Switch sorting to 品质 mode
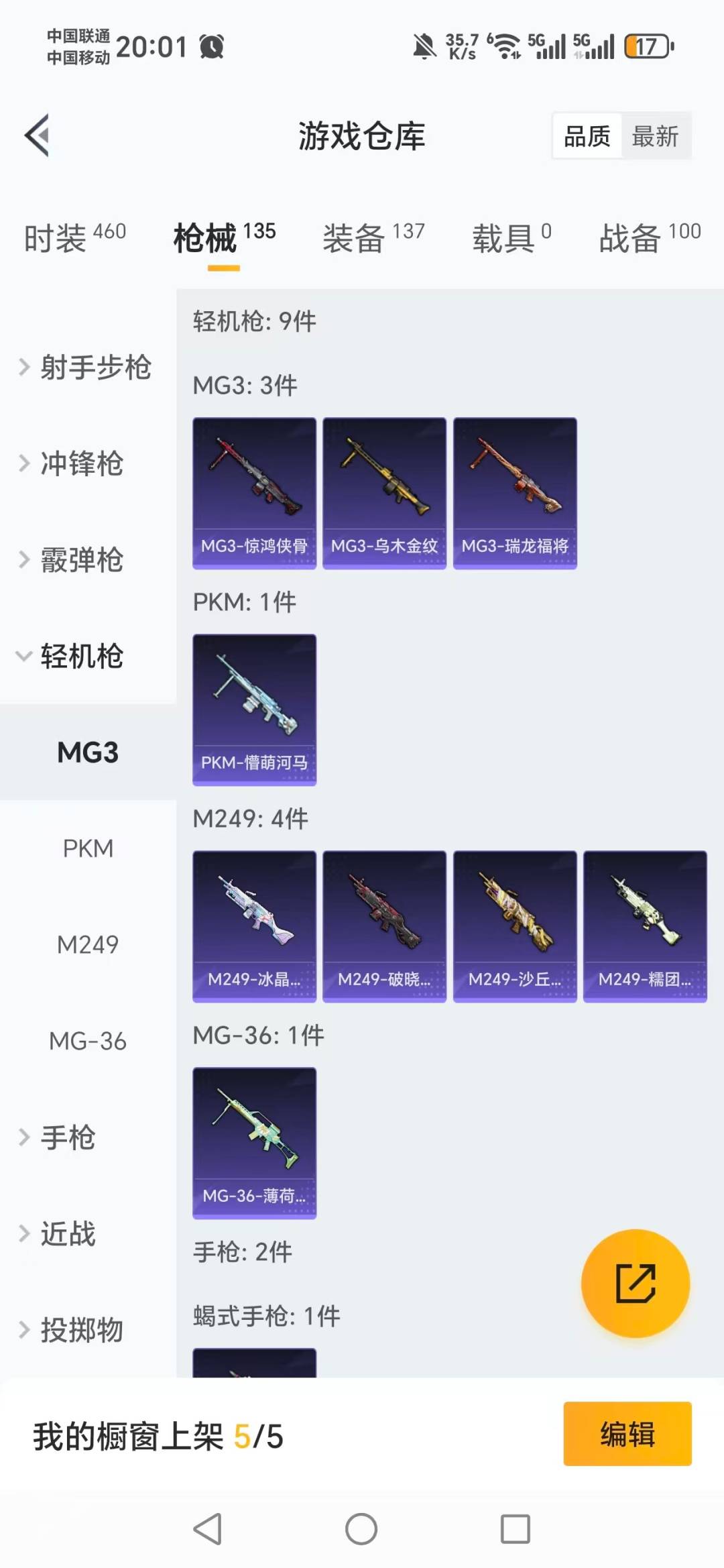The image size is (724, 1568). point(586,135)
